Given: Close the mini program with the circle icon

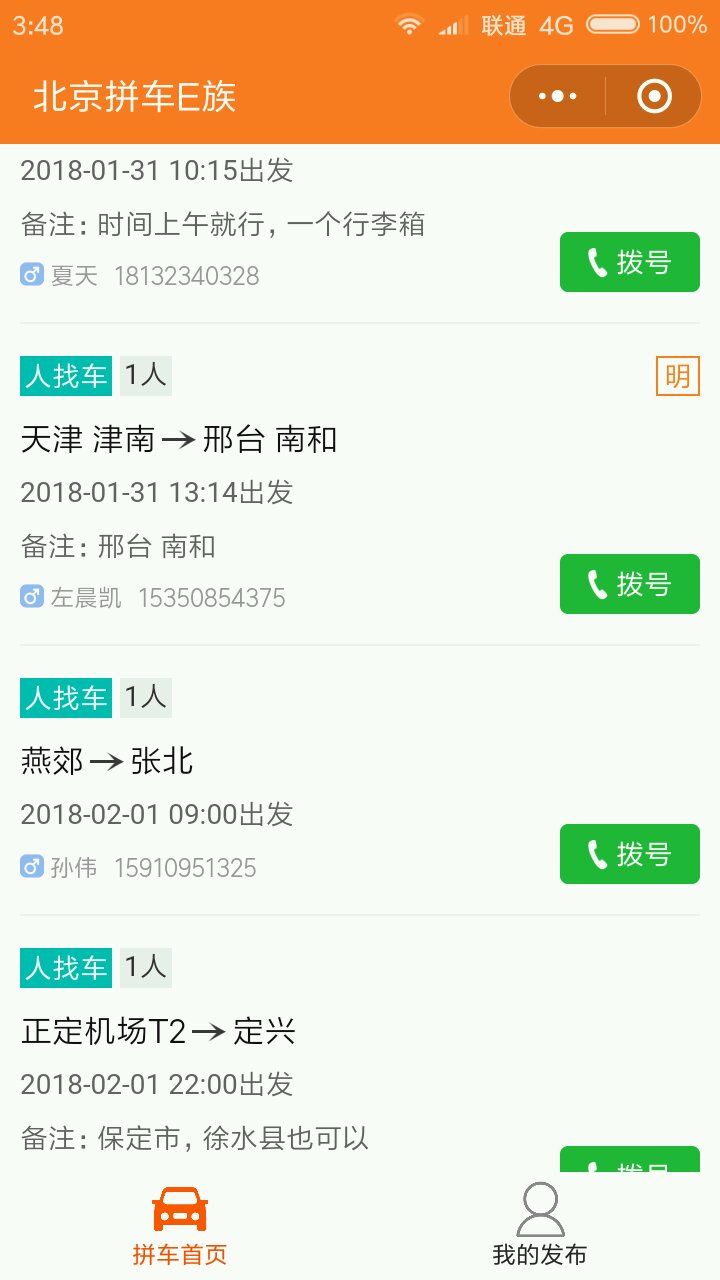Looking at the screenshot, I should point(654,96).
